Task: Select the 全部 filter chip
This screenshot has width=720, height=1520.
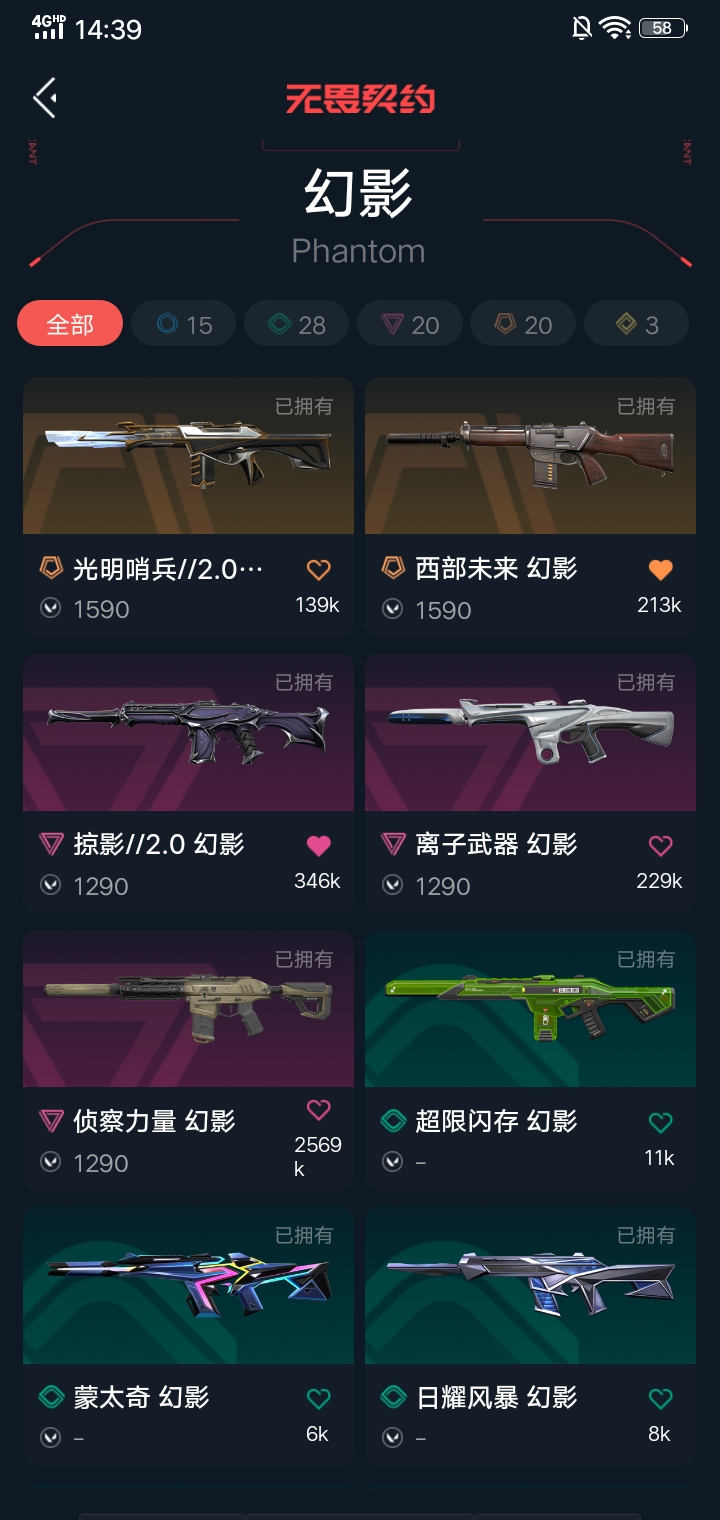Action: click(x=70, y=324)
